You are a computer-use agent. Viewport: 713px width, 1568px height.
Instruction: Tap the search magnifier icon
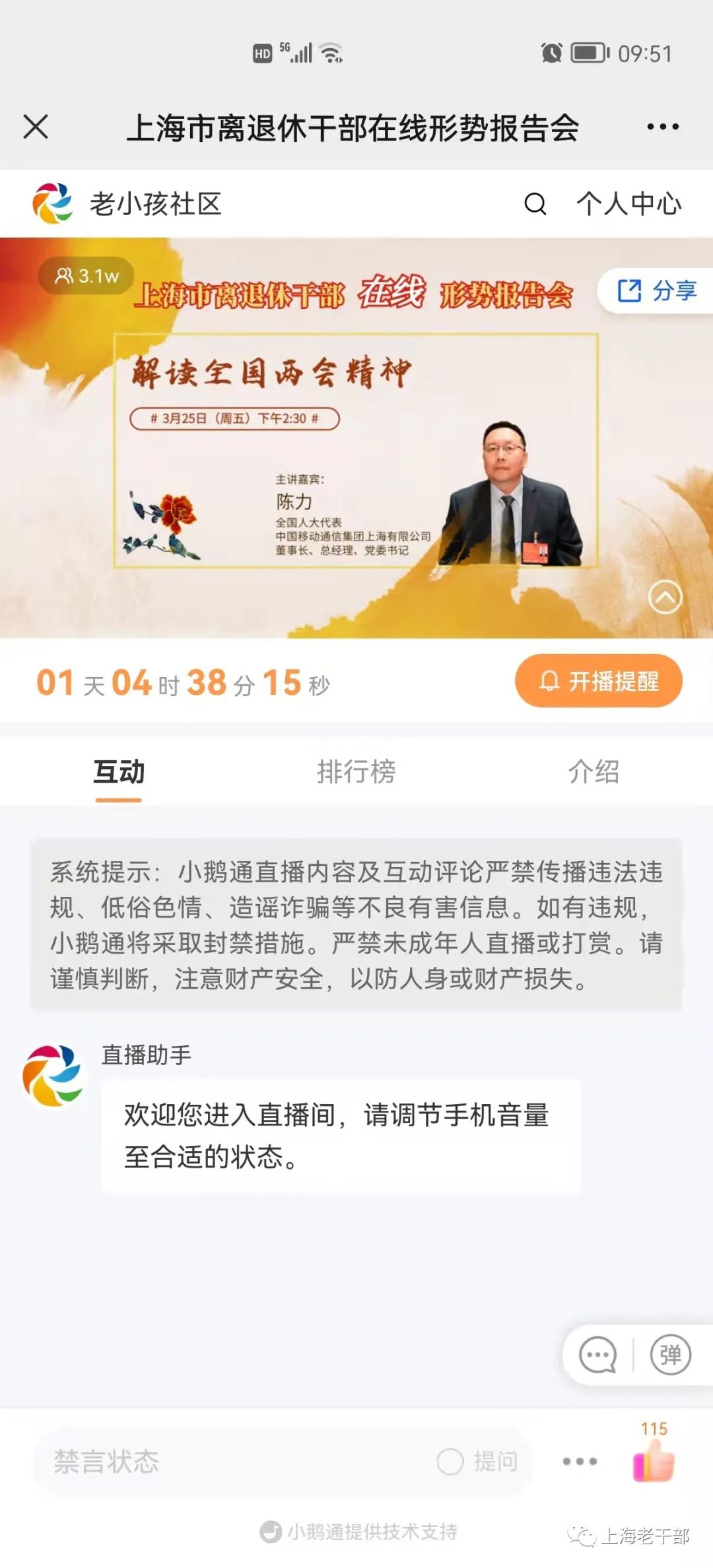(535, 204)
